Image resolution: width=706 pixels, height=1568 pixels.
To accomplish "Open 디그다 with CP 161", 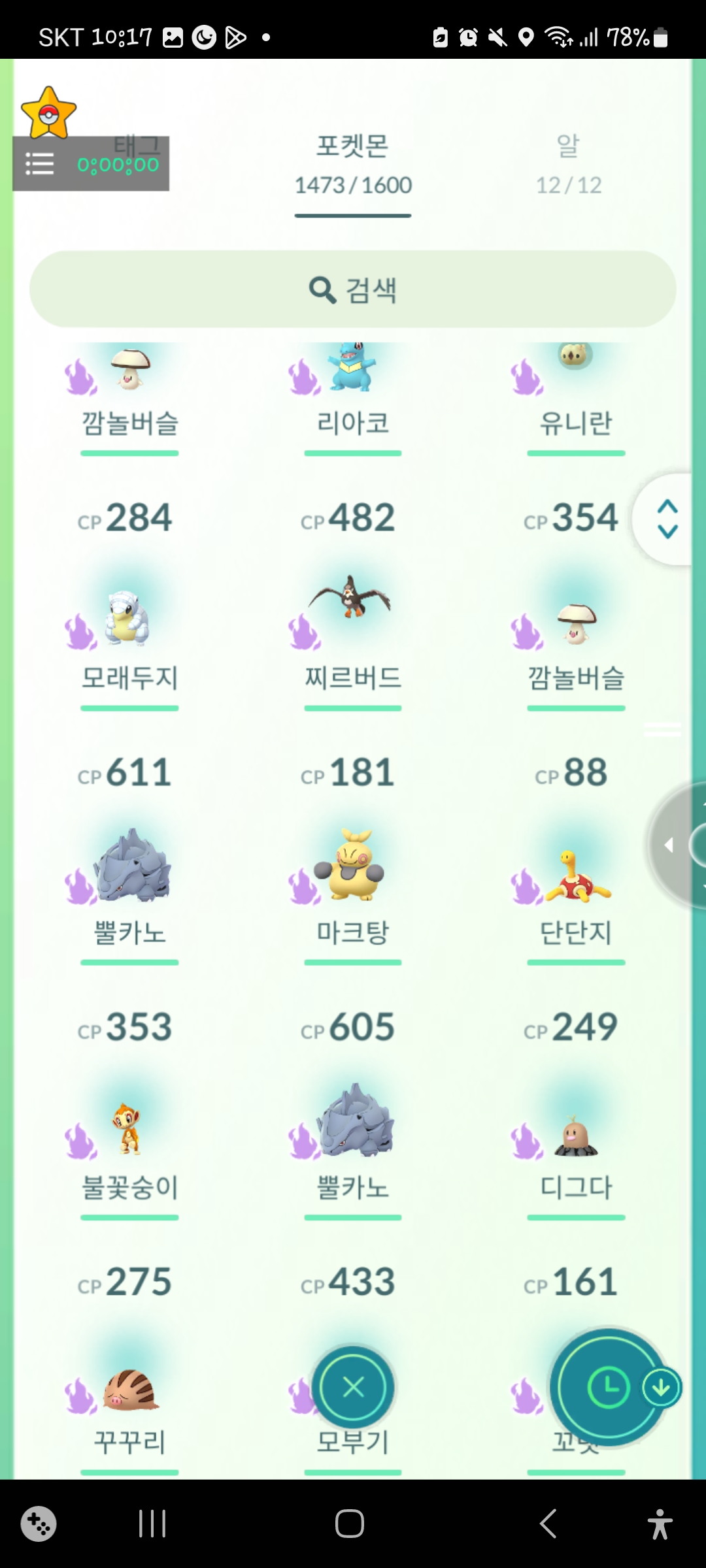I will click(x=576, y=1140).
